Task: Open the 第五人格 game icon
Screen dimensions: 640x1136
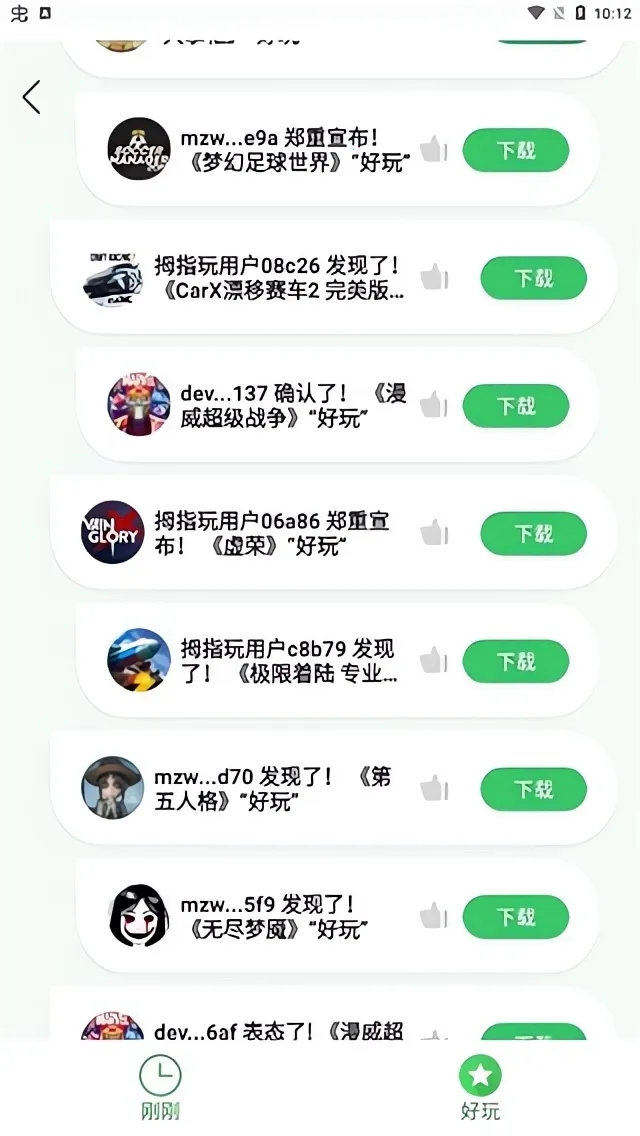Action: tap(113, 788)
